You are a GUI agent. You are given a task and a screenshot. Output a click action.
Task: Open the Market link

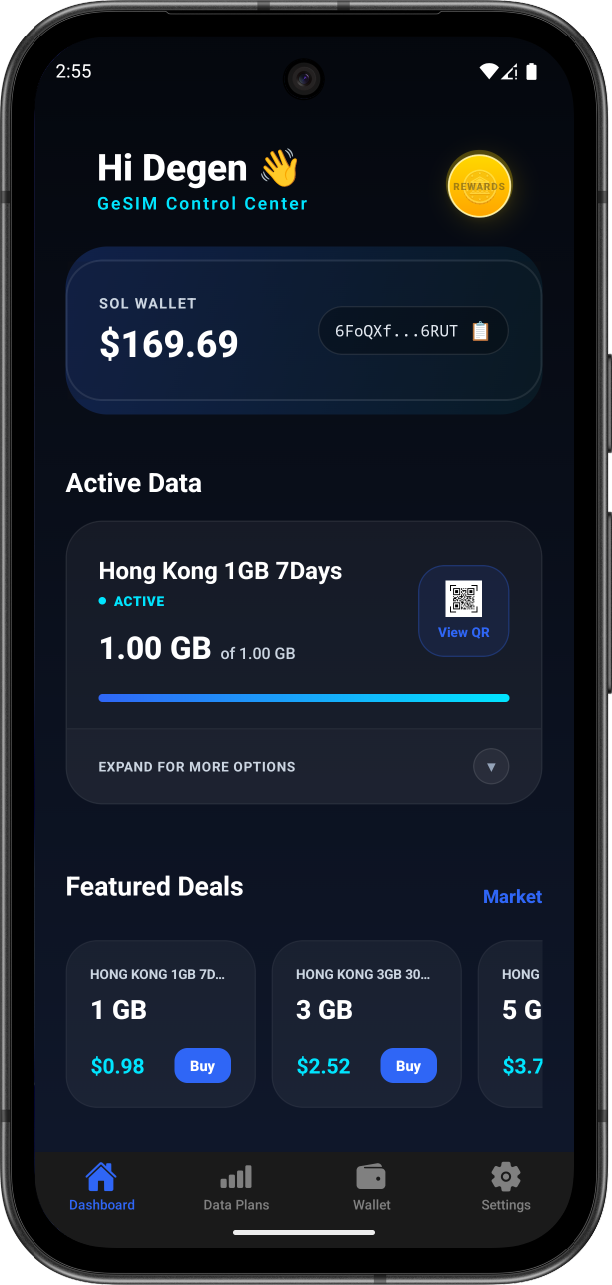tap(512, 897)
